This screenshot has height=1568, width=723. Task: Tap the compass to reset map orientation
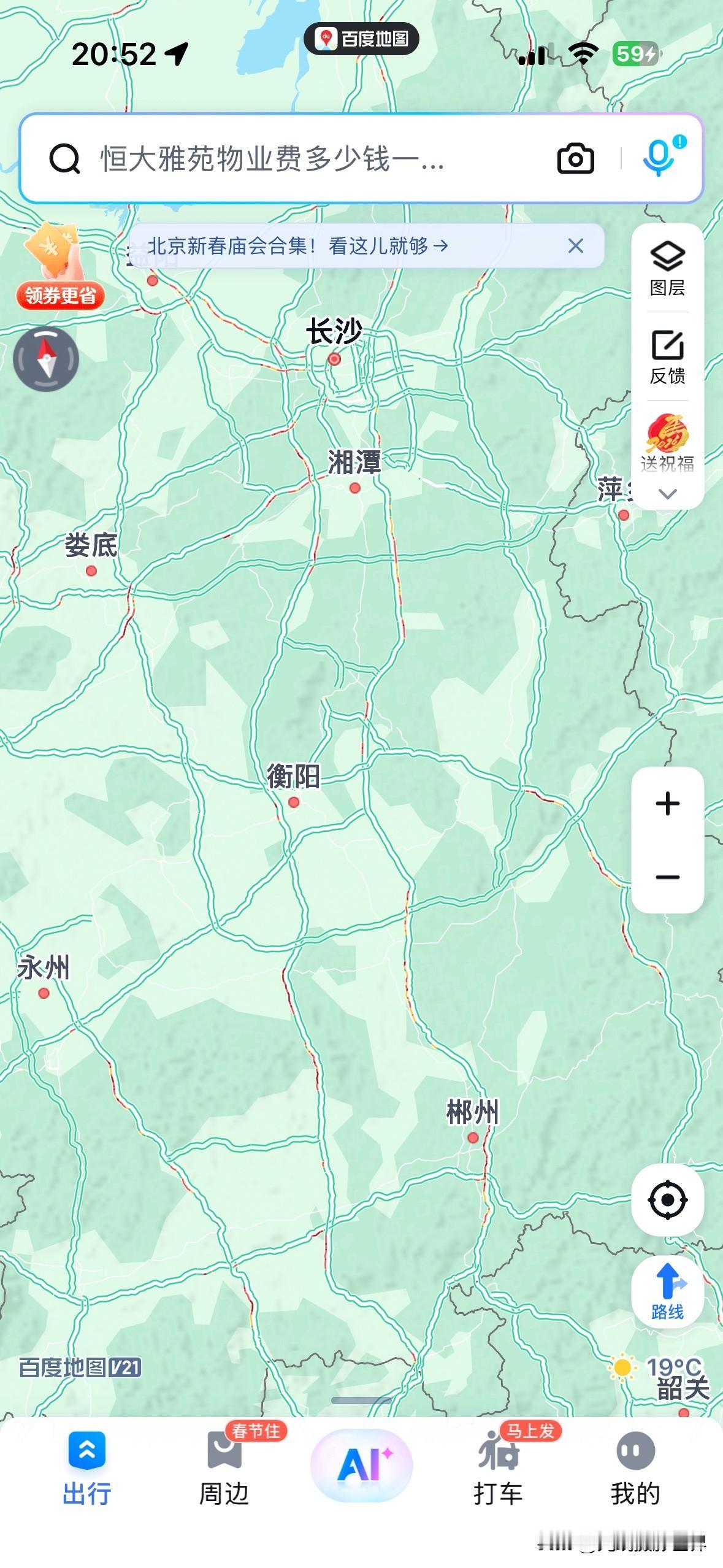[x=46, y=359]
